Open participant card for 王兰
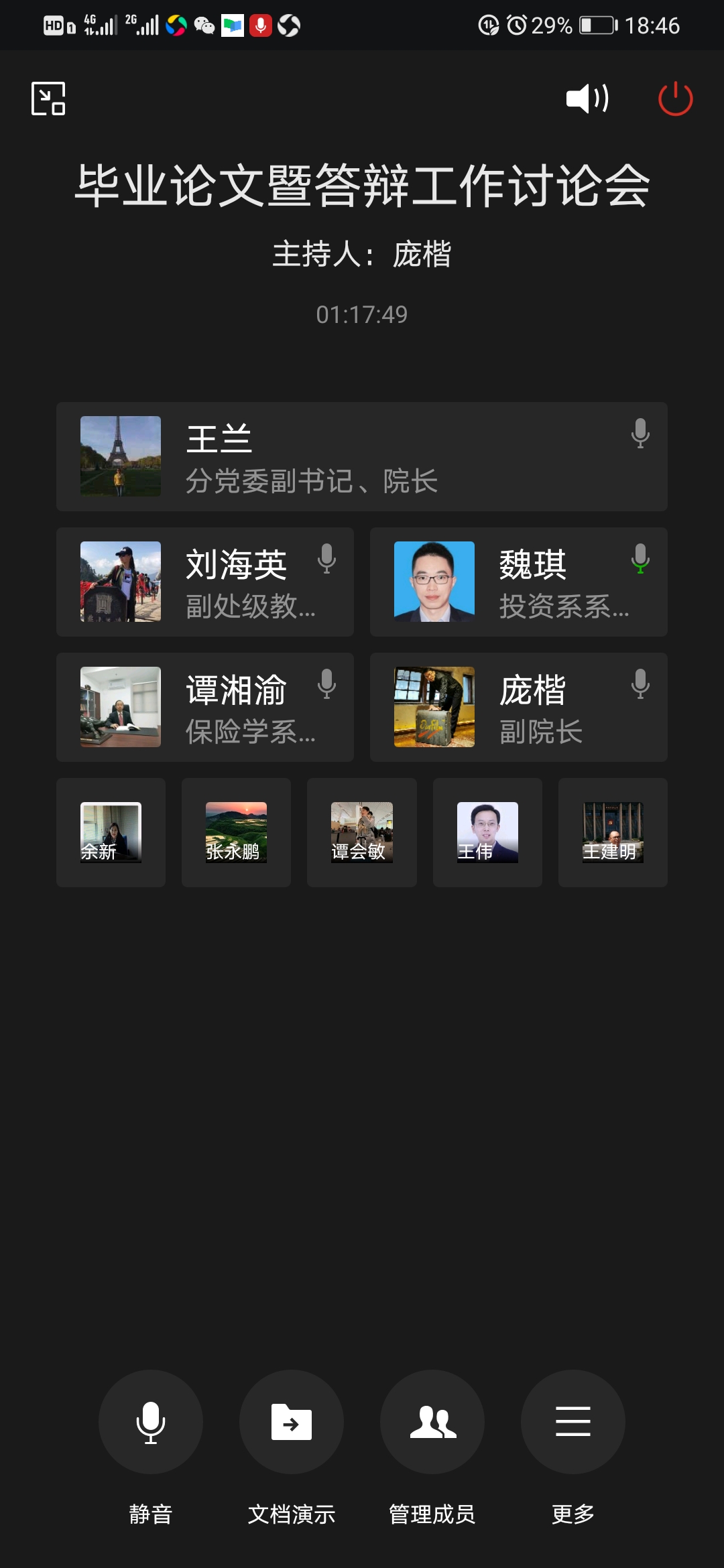 361,457
